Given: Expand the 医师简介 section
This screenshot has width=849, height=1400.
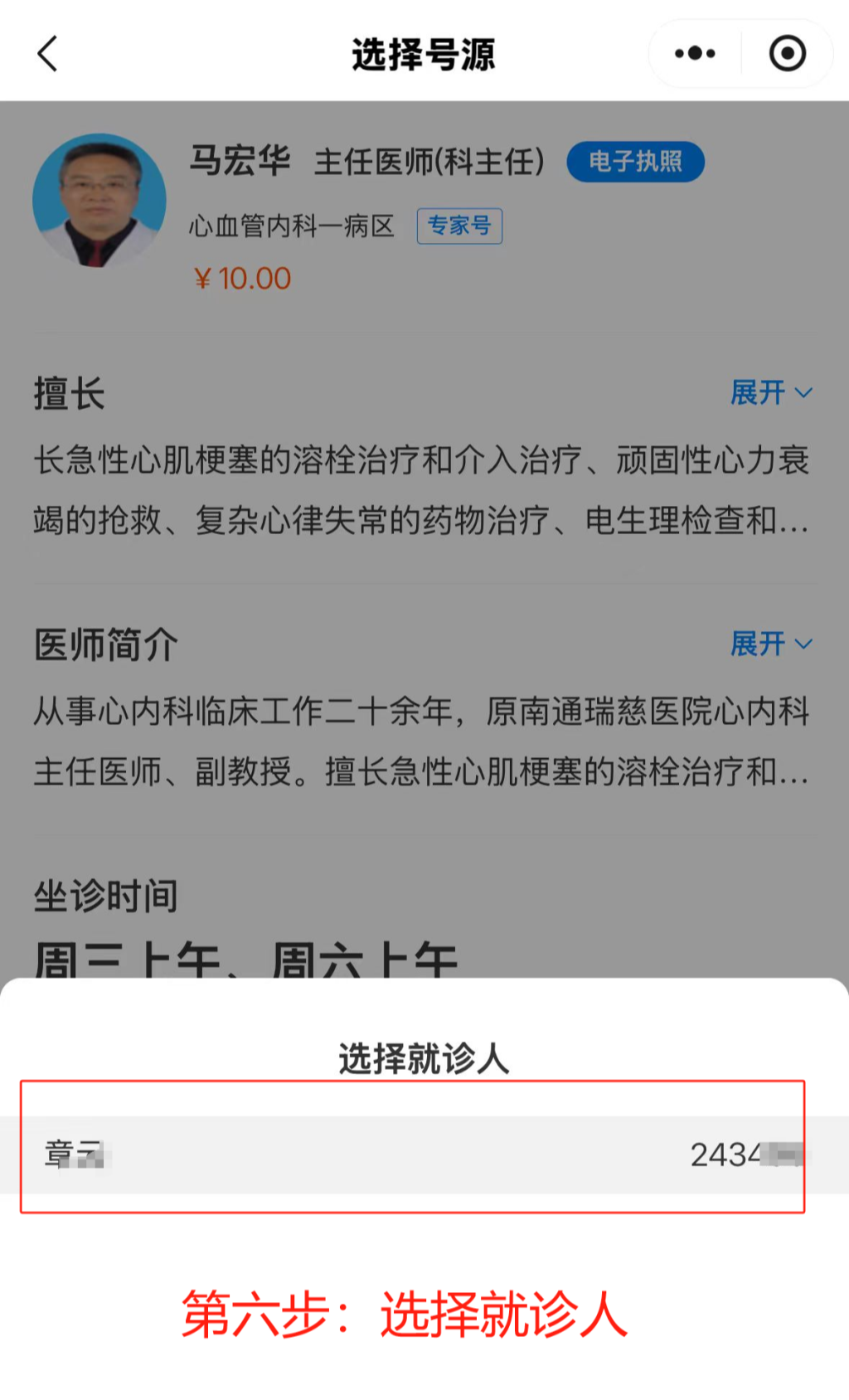Looking at the screenshot, I should click(x=770, y=644).
